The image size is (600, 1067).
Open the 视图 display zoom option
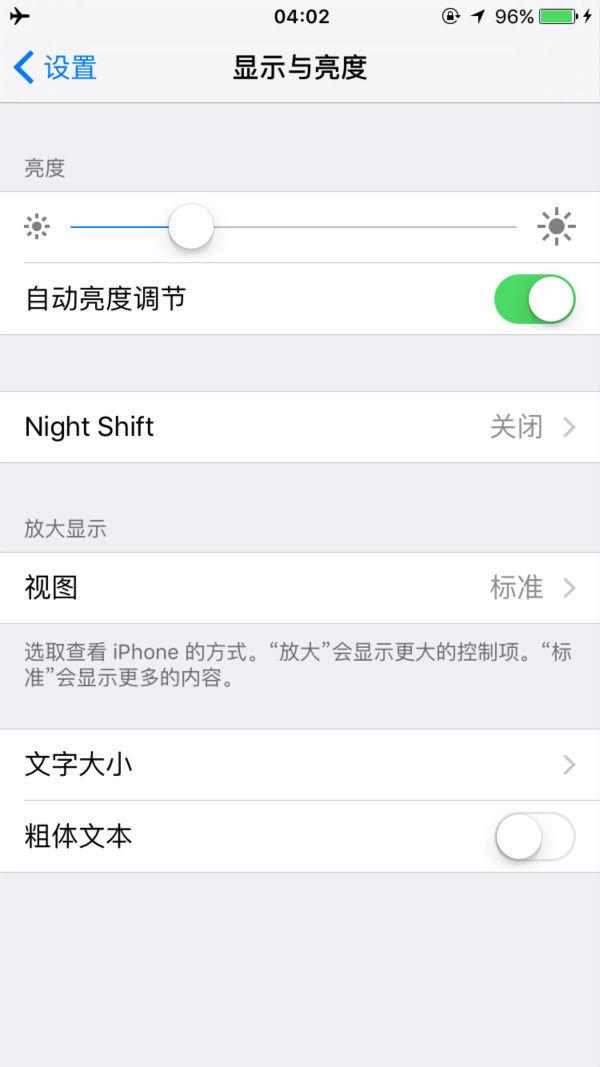(300, 588)
